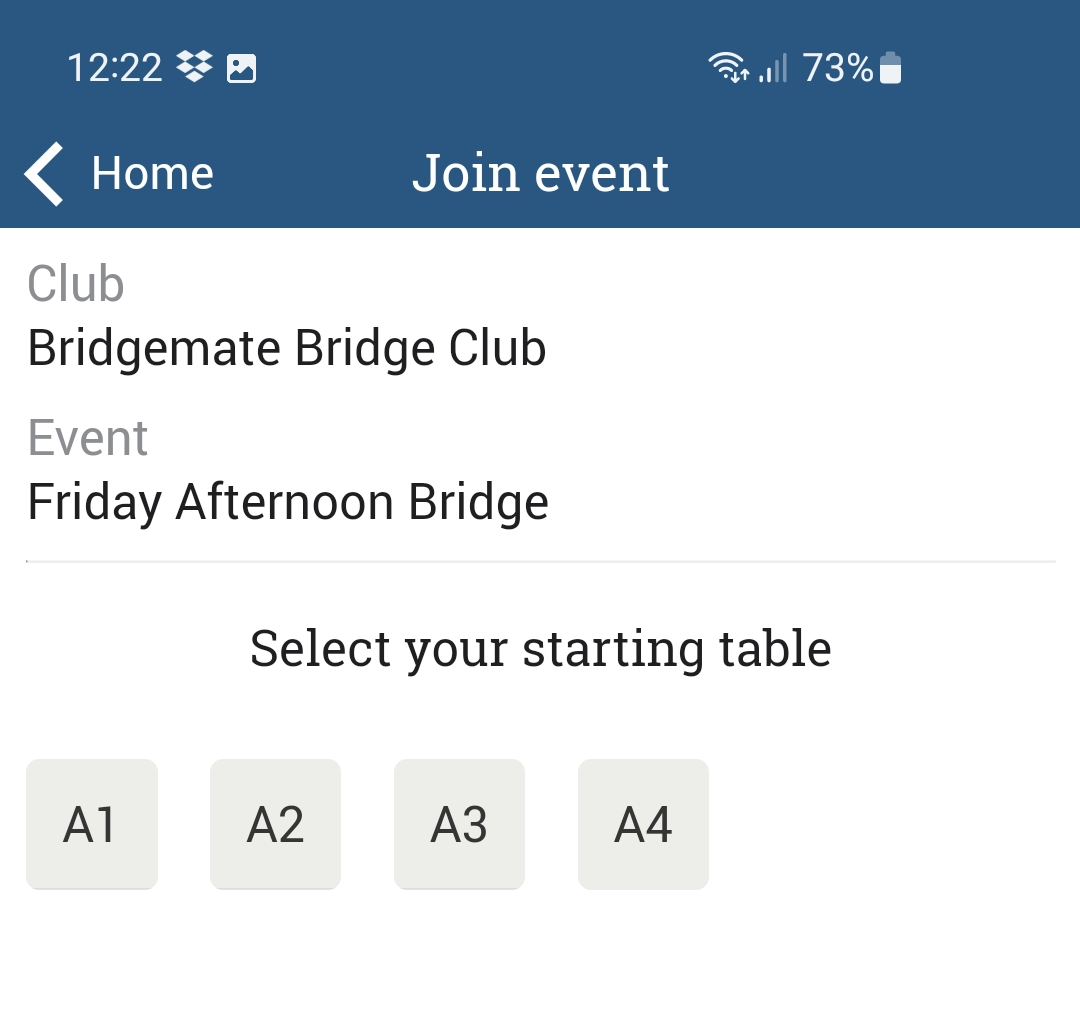Pick starting table A3
Image resolution: width=1080 pixels, height=1020 pixels.
click(459, 824)
